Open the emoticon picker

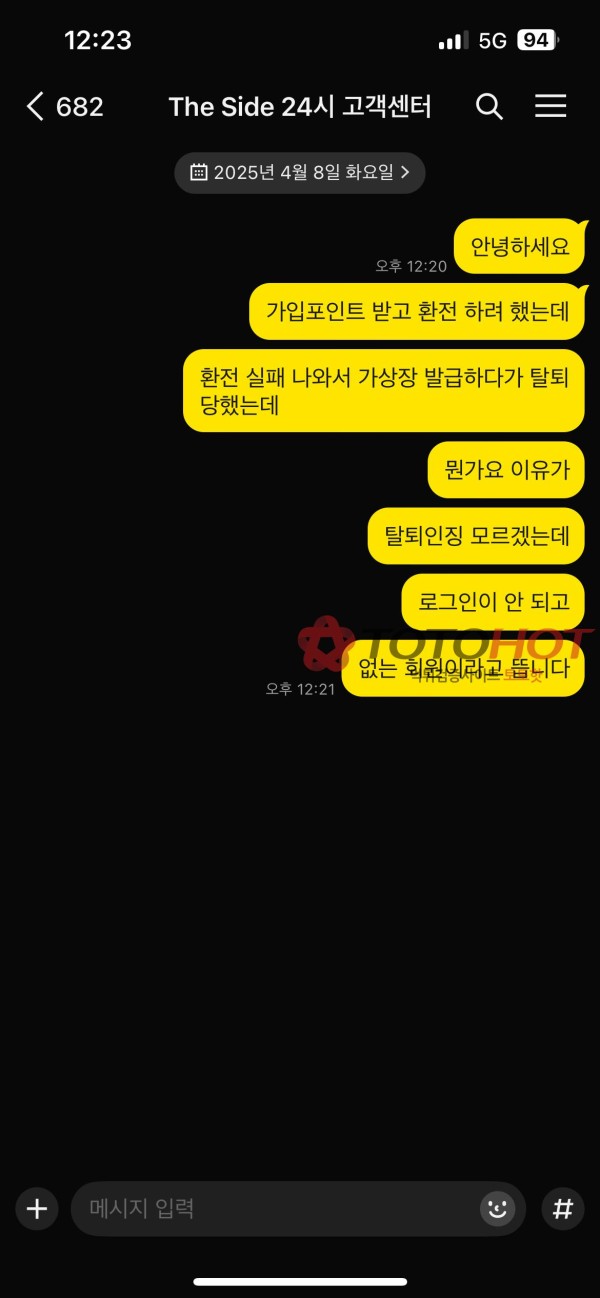tap(497, 1208)
